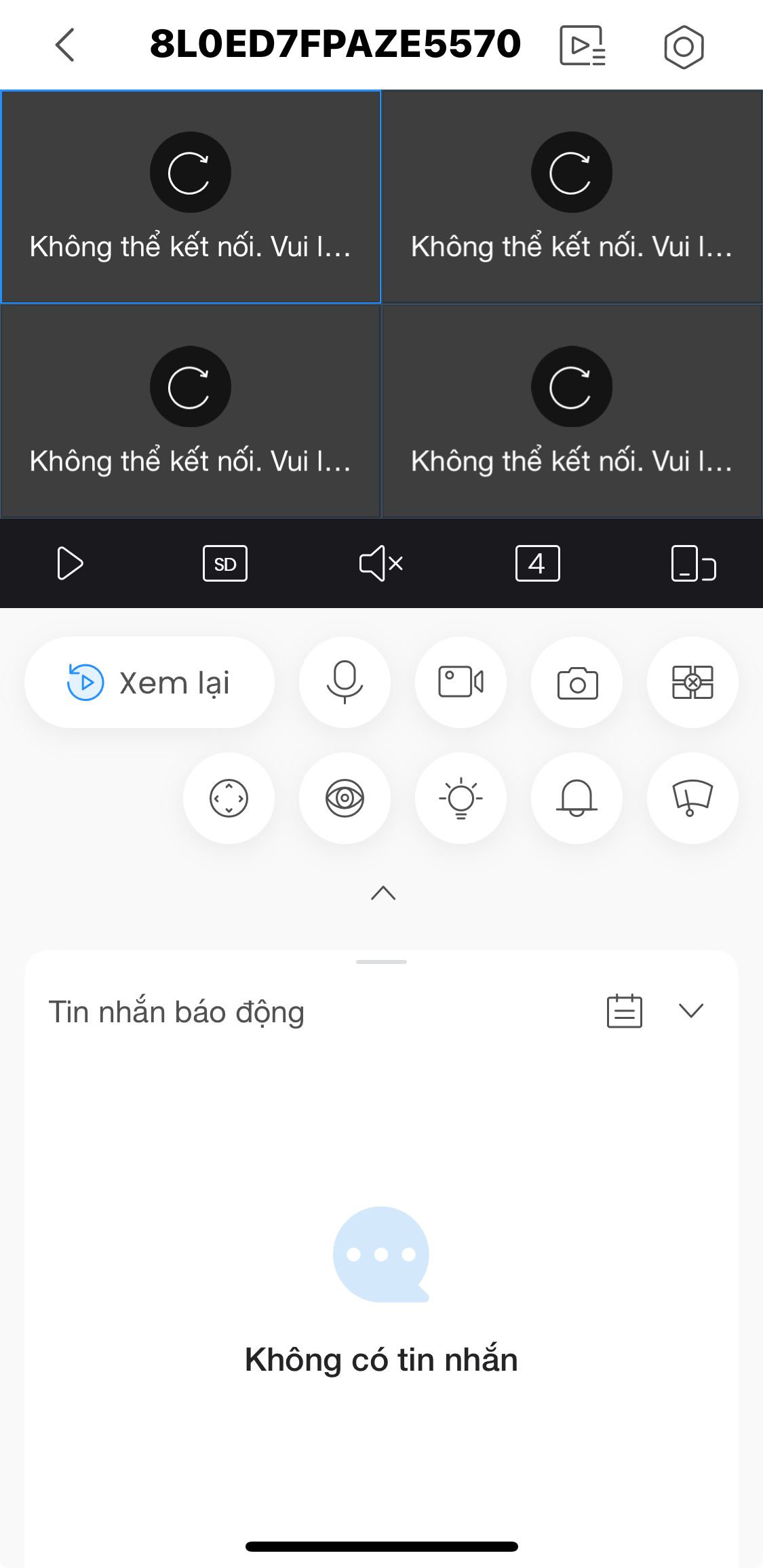Change the 4-split screen layout

tap(537, 563)
